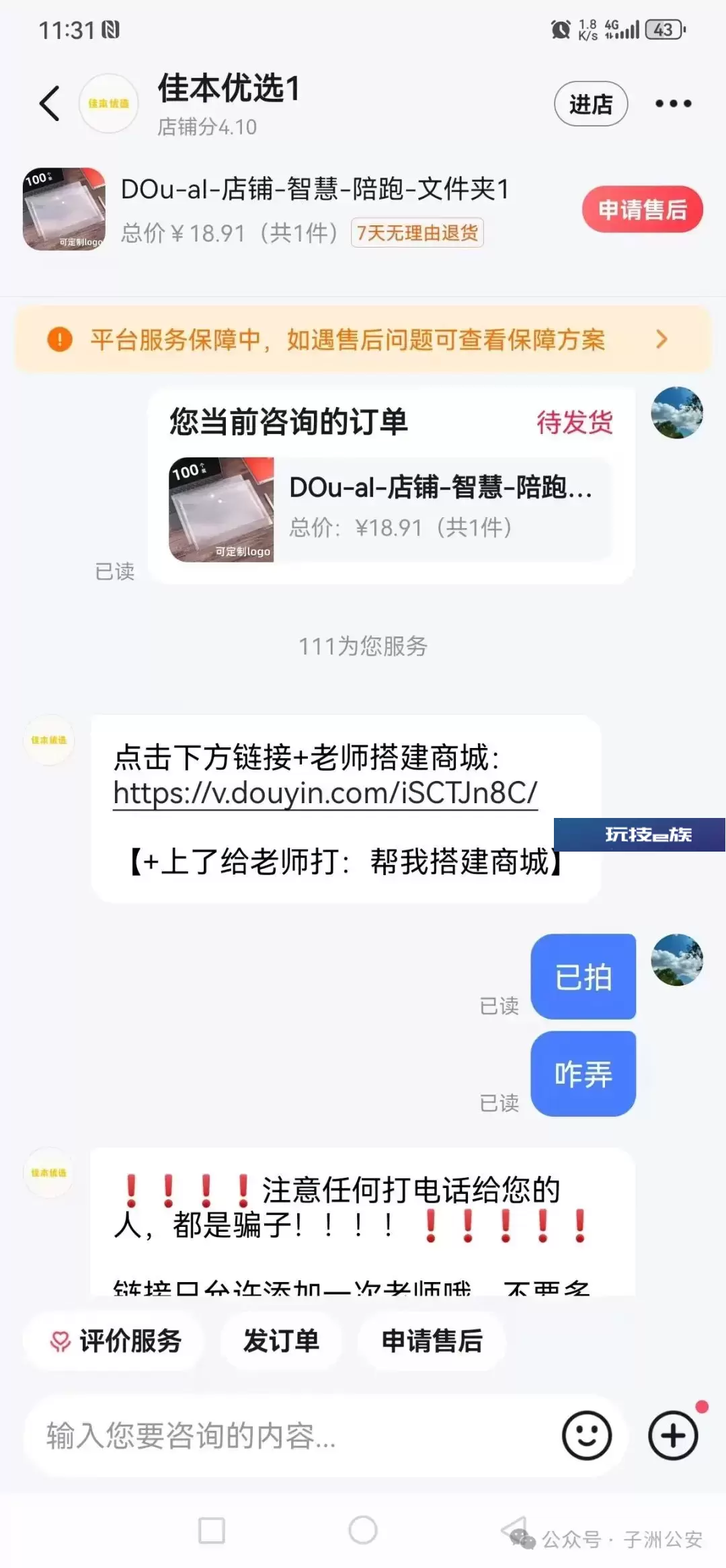This screenshot has height=1568, width=726.
Task: Open the v.douyin.com link in the message
Action: pos(325,792)
